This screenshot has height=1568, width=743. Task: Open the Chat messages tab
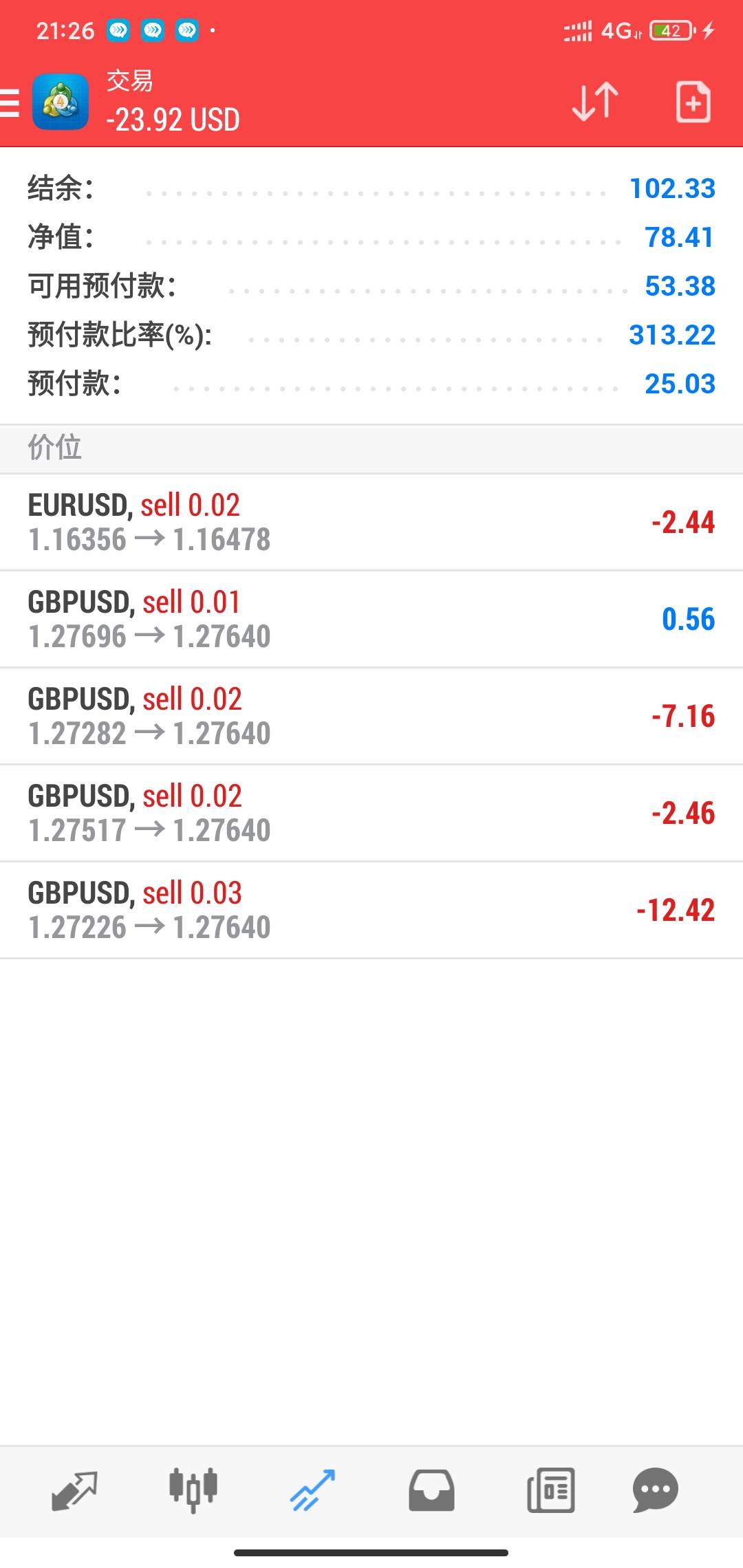[x=655, y=1490]
